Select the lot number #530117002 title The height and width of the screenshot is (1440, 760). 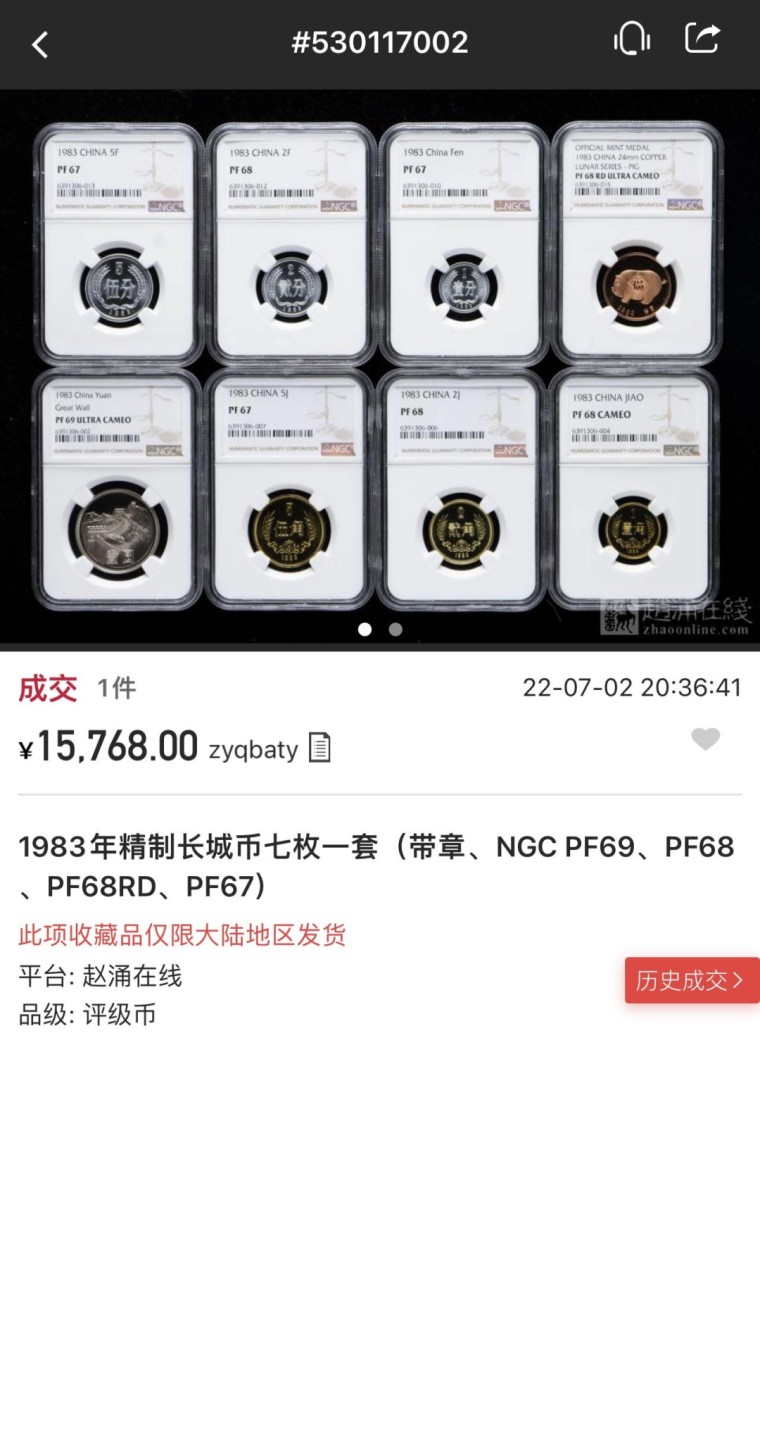tap(380, 42)
